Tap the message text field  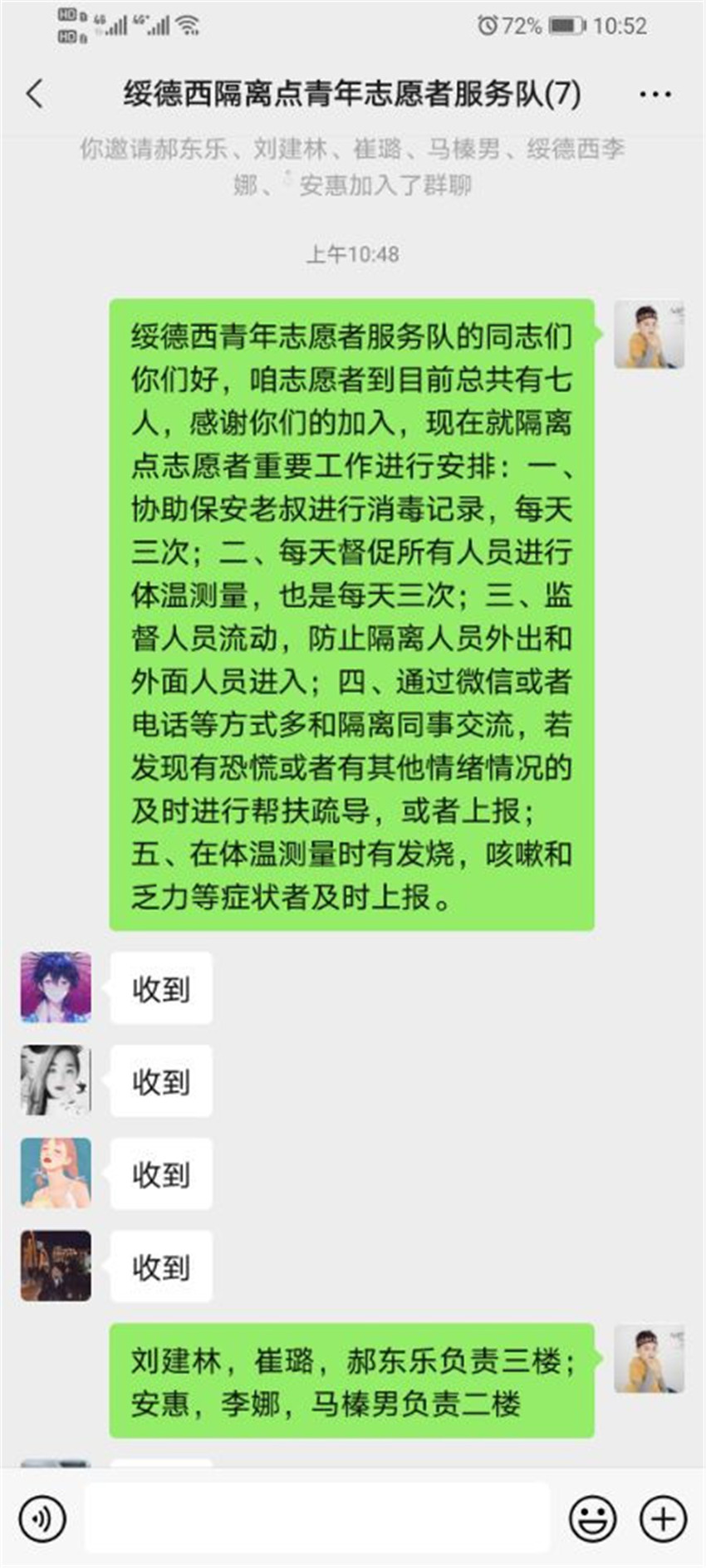click(317, 1518)
